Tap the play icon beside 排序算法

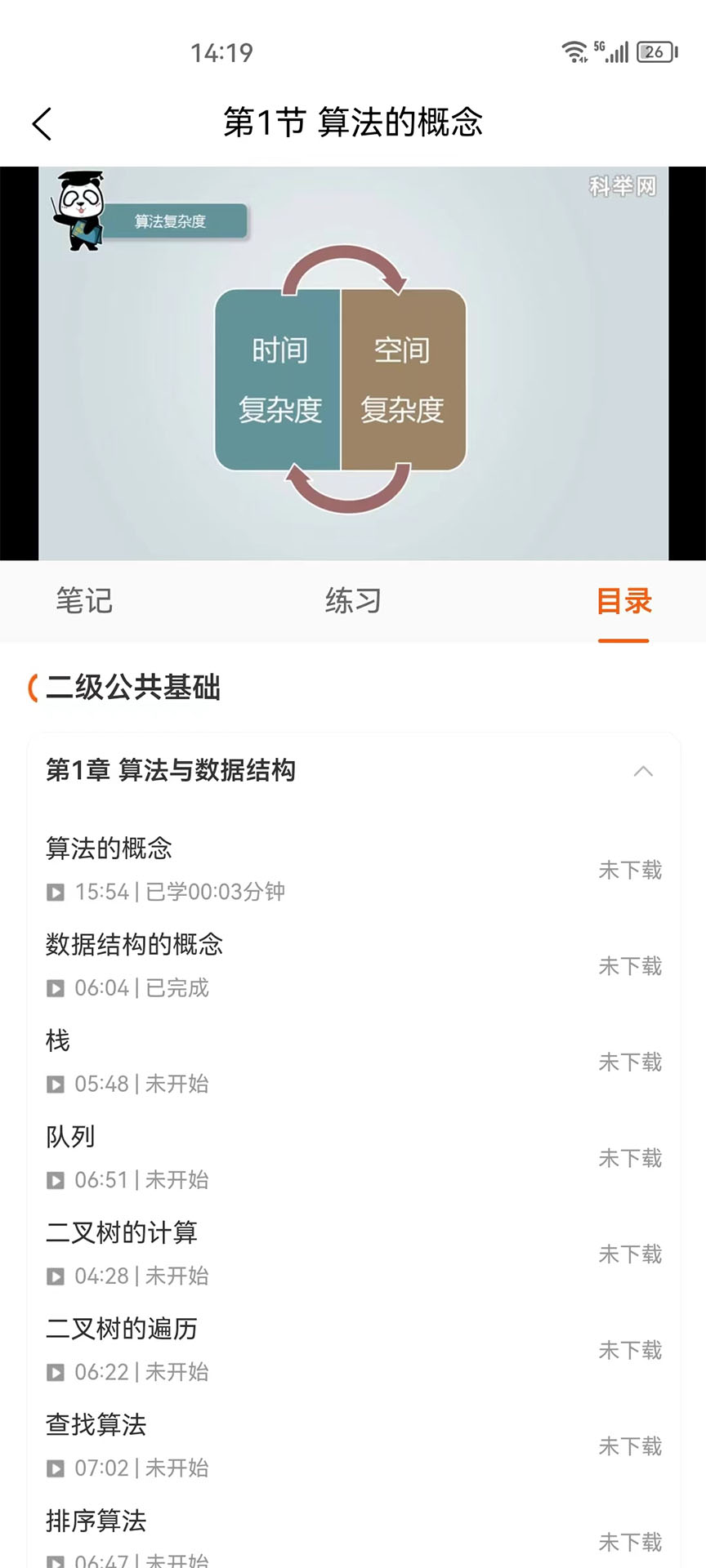point(55,1560)
